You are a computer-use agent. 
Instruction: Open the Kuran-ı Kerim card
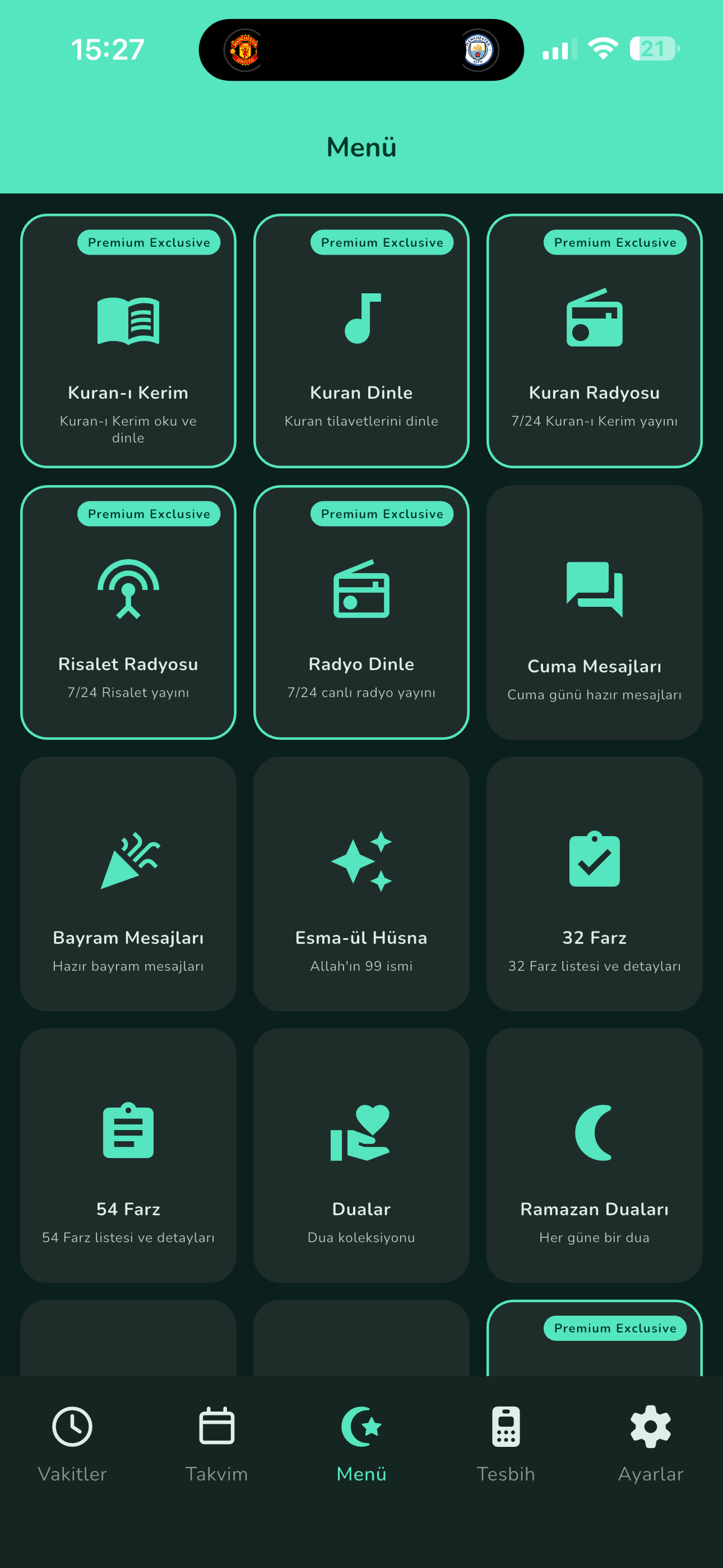pyautogui.click(x=128, y=341)
